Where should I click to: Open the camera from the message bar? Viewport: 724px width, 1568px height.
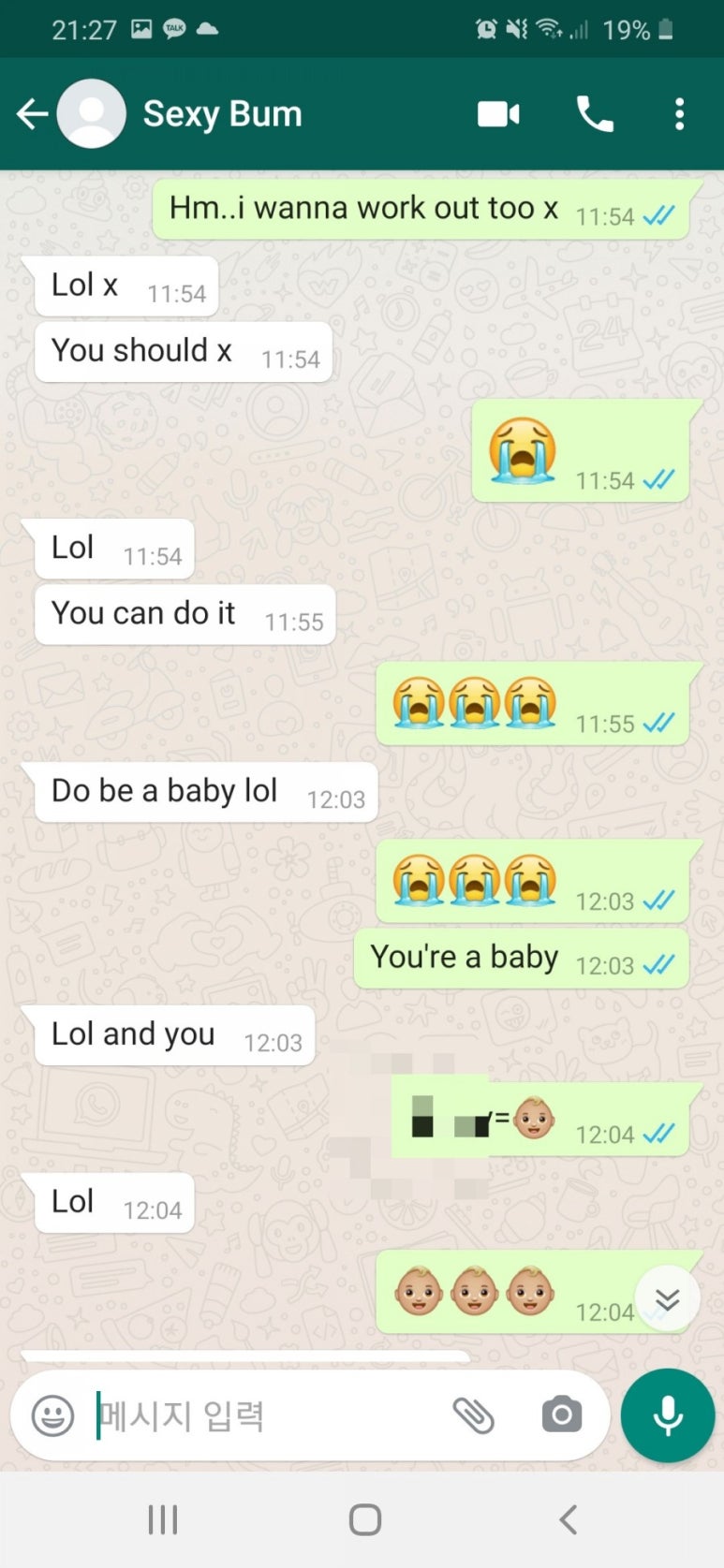click(x=562, y=1414)
